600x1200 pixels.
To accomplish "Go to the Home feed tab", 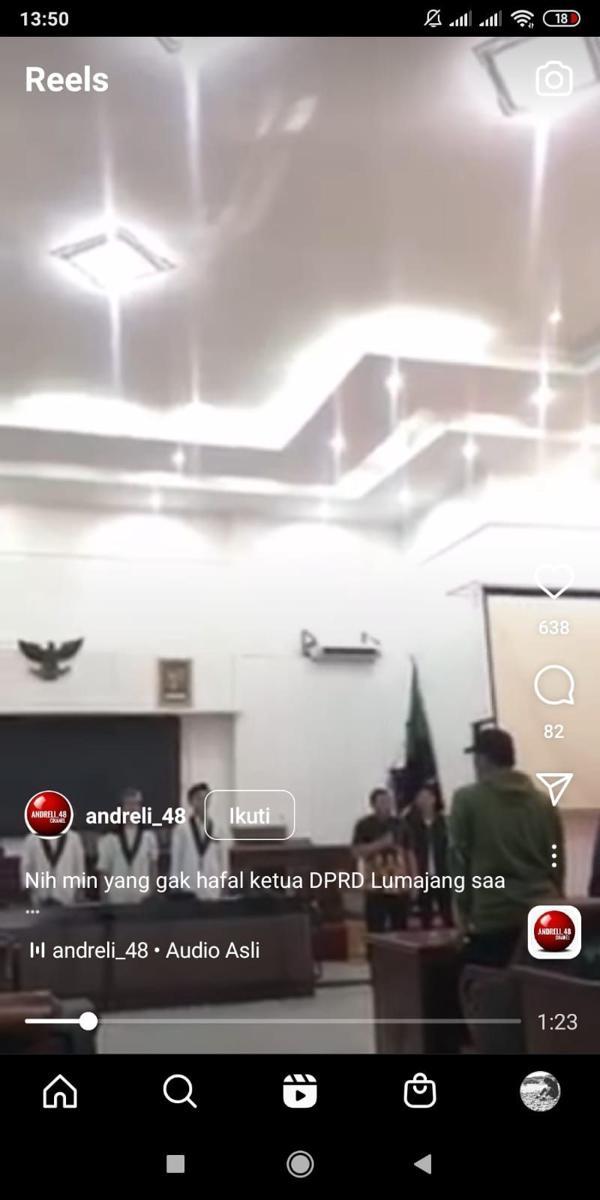I will (60, 1092).
